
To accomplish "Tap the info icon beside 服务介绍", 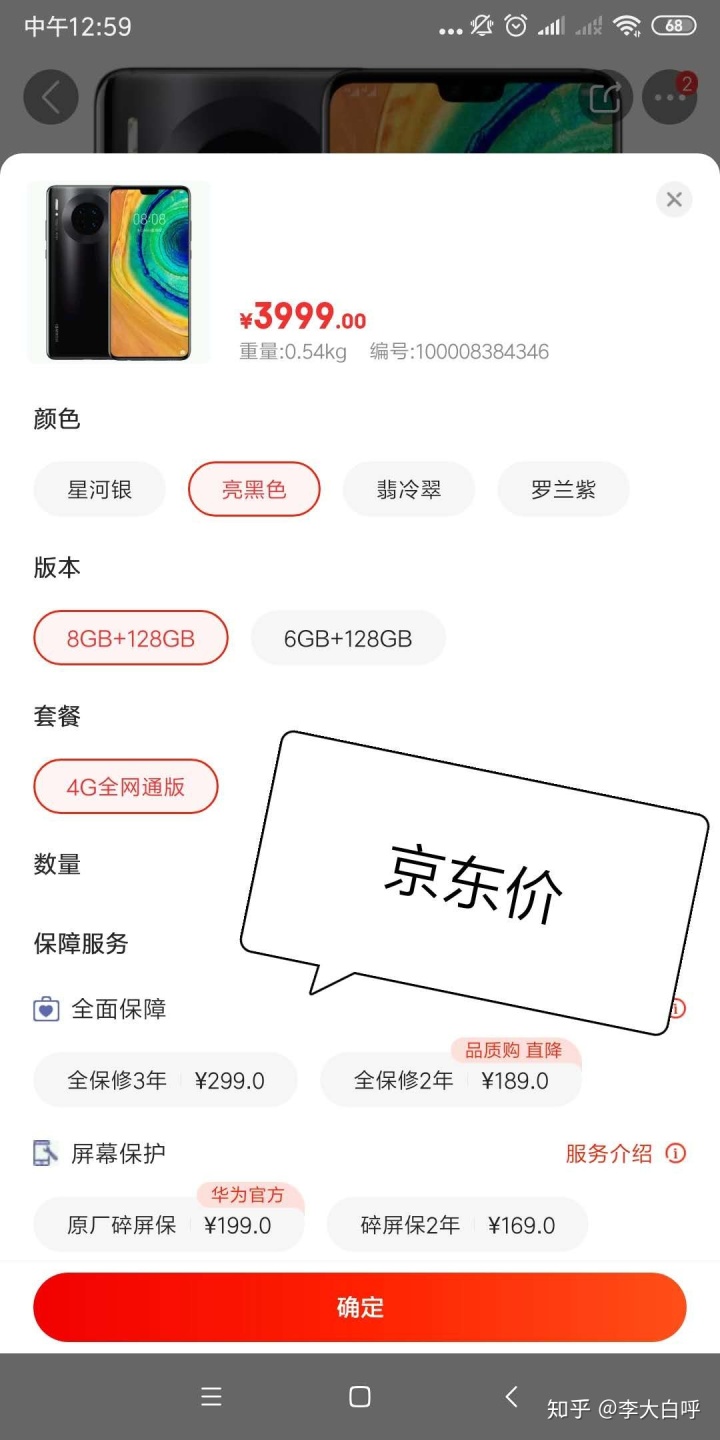I will [x=676, y=1153].
